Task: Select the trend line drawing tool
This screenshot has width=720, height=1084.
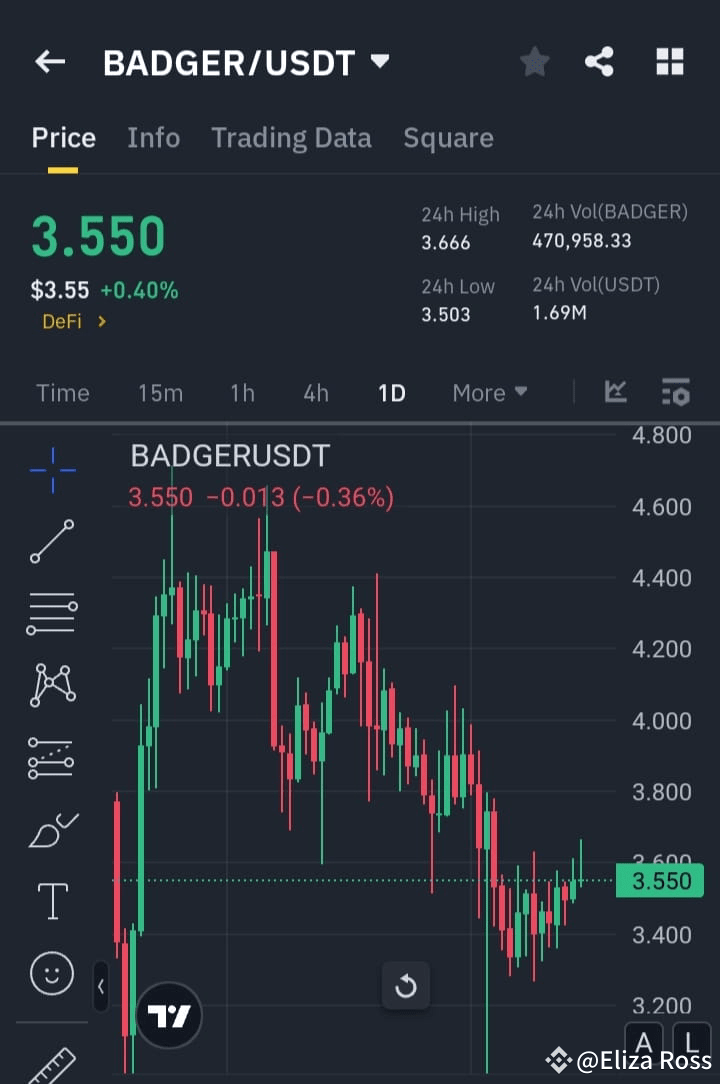Action: 52,542
